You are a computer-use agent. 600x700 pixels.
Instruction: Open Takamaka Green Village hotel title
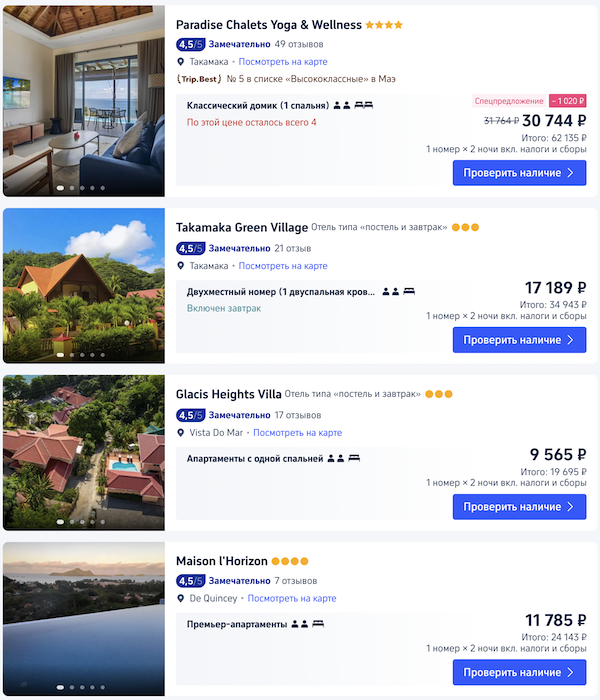point(241,227)
